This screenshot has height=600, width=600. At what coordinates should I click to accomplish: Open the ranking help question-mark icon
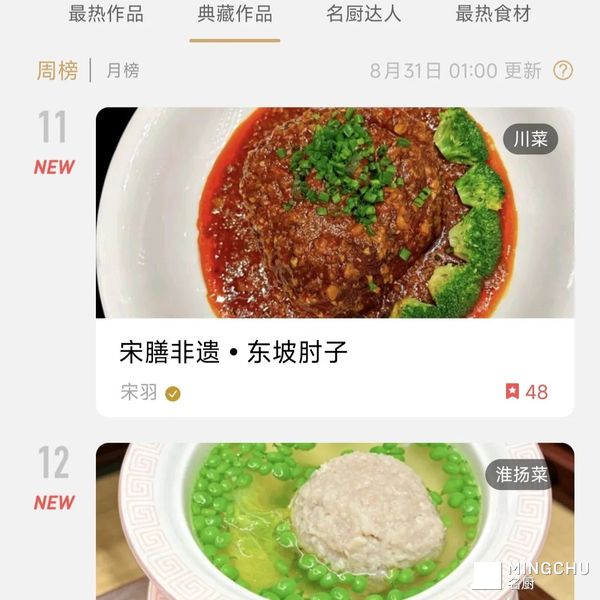pyautogui.click(x=563, y=70)
